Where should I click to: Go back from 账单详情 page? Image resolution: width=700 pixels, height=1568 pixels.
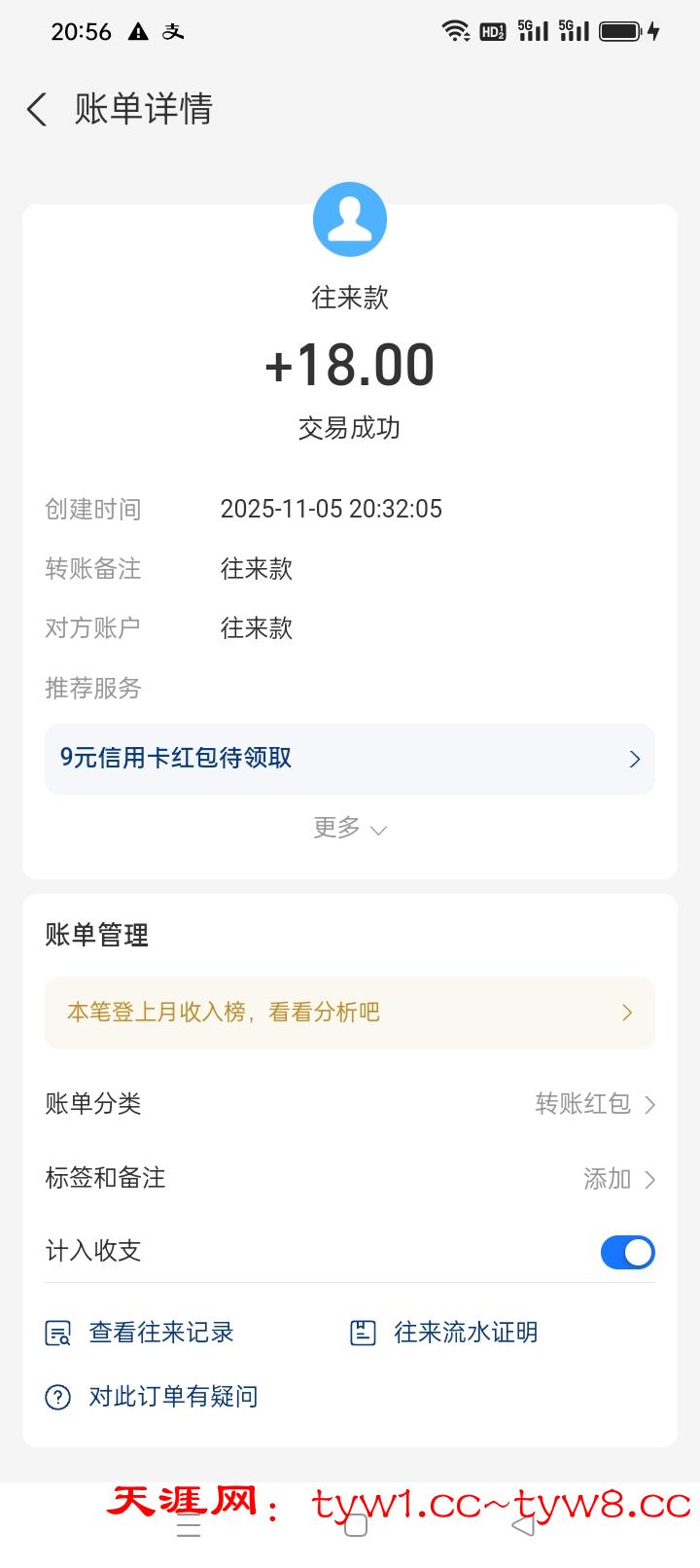coord(37,109)
